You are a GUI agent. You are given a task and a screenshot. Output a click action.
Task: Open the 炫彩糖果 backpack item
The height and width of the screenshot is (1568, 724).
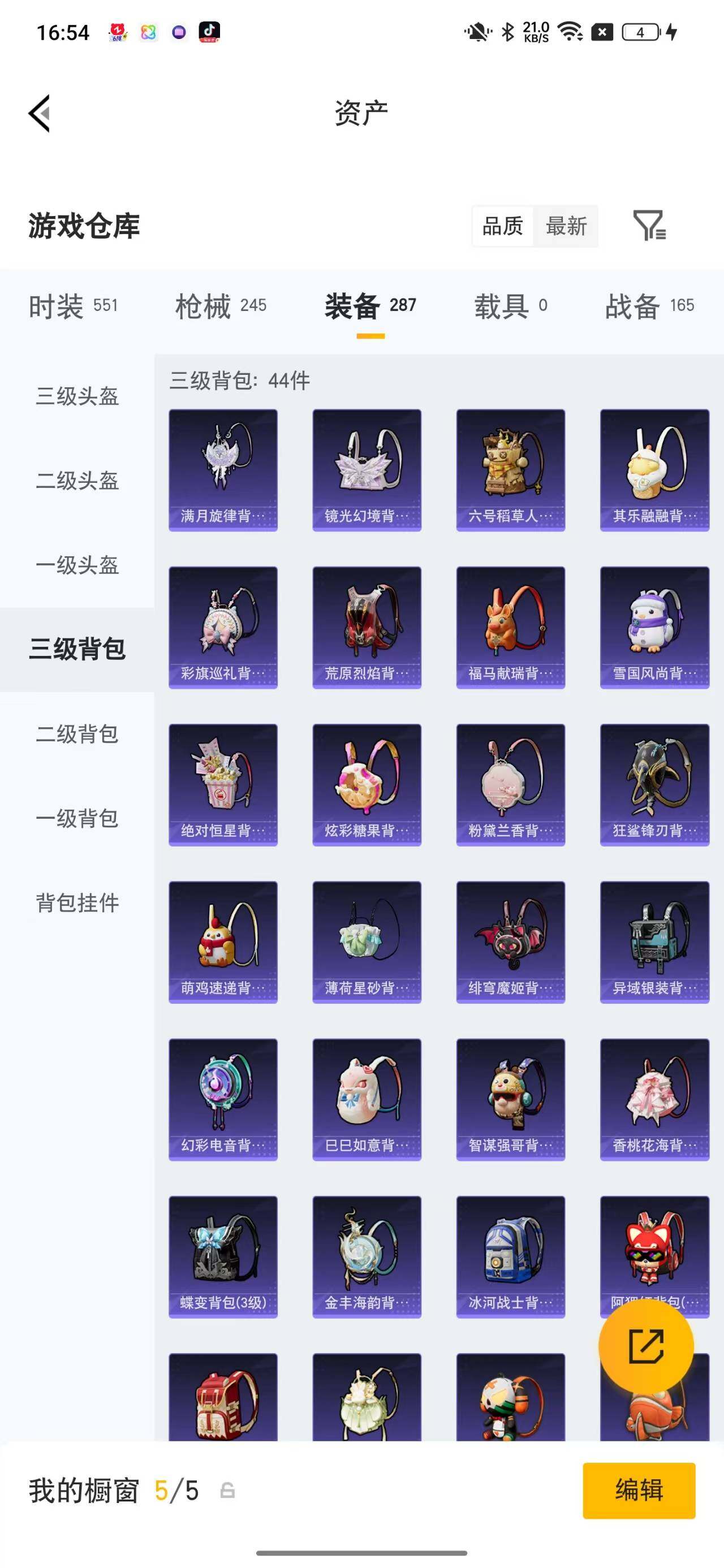(x=367, y=785)
